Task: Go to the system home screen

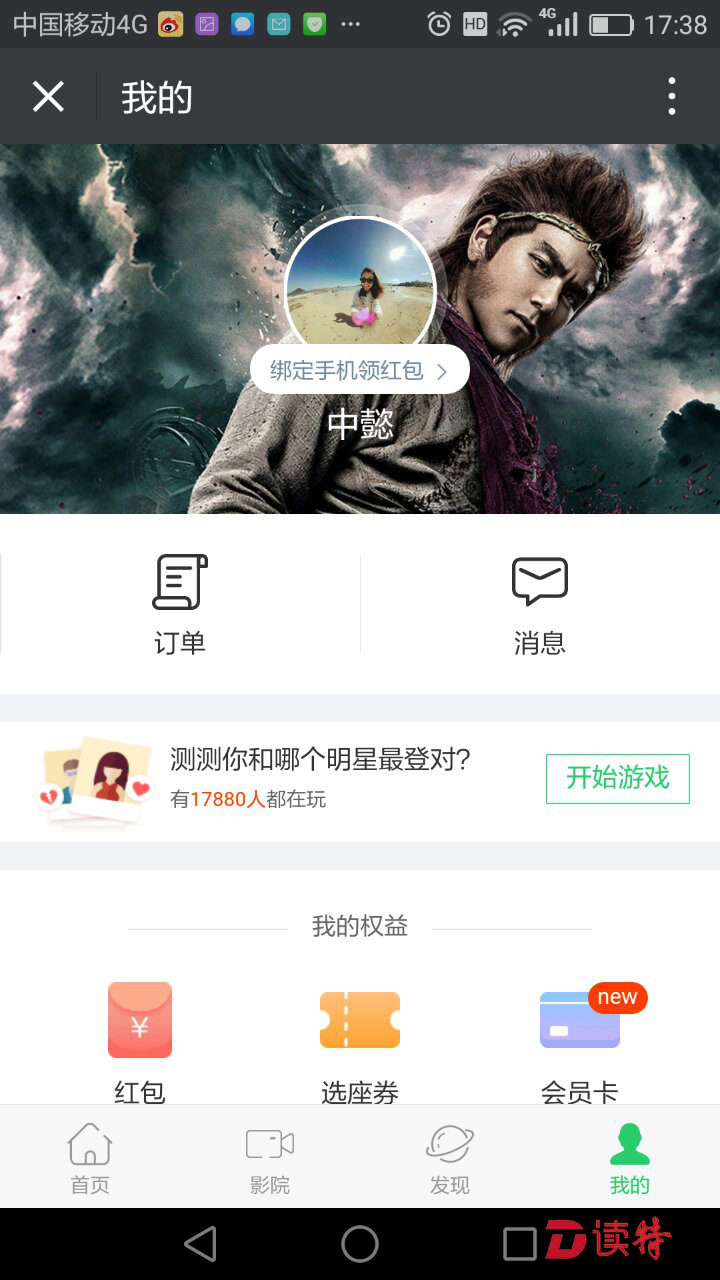Action: tap(360, 1244)
